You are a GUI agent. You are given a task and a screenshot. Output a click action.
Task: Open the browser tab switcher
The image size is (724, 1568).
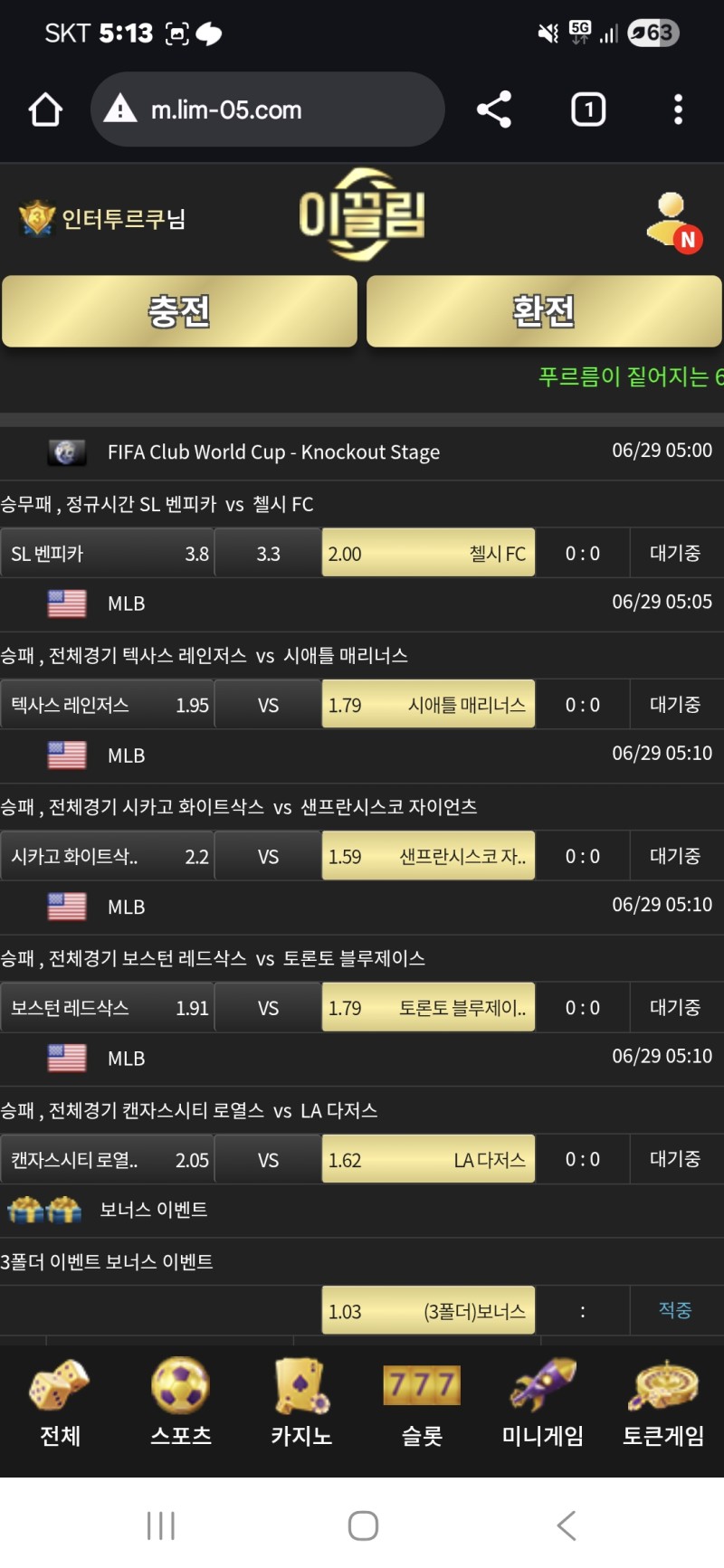[588, 109]
